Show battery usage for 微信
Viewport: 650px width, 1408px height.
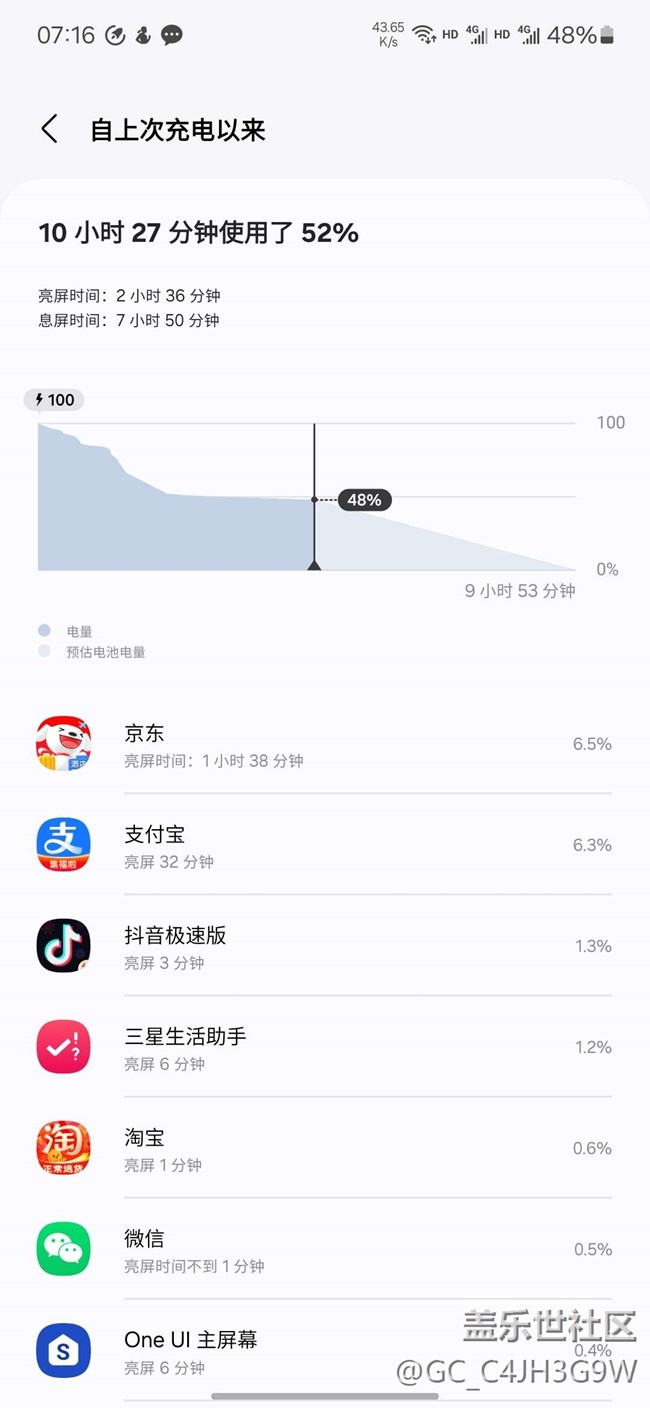(x=324, y=1250)
